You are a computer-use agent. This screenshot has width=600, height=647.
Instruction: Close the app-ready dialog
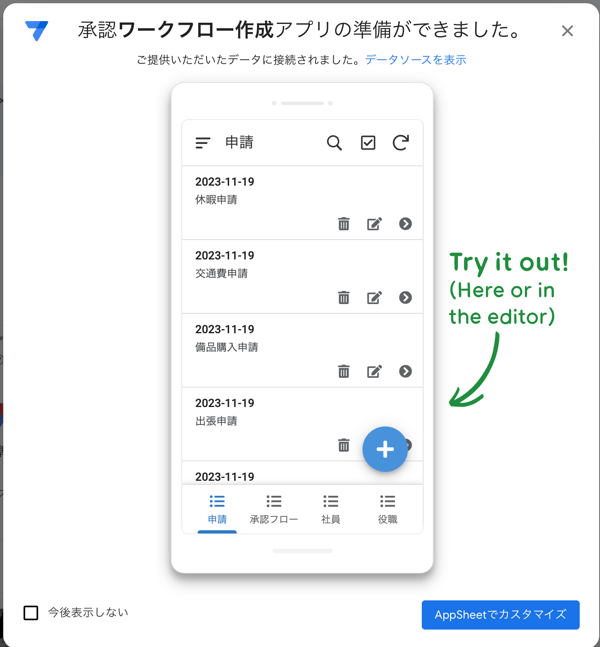point(567,31)
